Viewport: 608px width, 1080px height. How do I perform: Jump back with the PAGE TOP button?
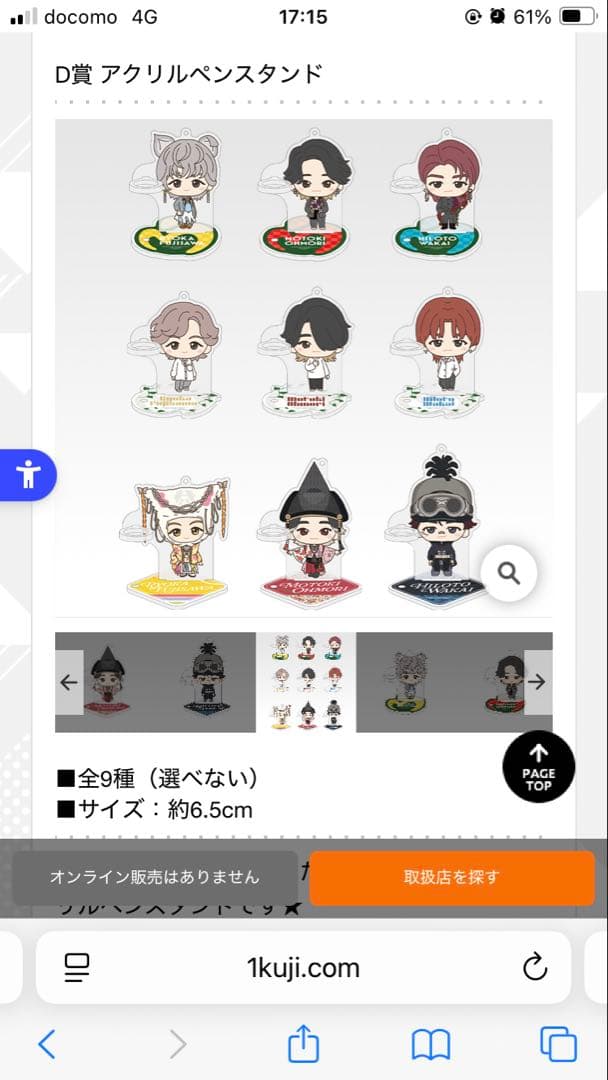pos(538,767)
